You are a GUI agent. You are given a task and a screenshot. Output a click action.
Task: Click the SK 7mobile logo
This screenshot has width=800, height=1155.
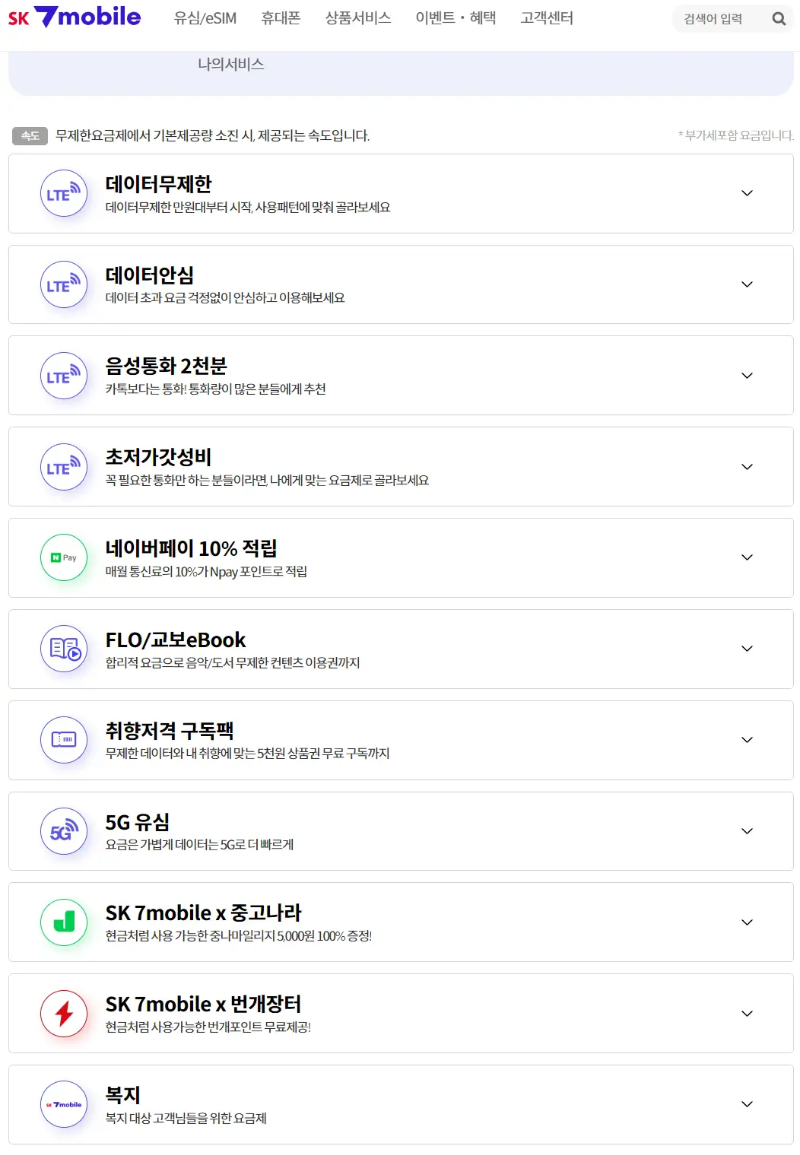[74, 16]
